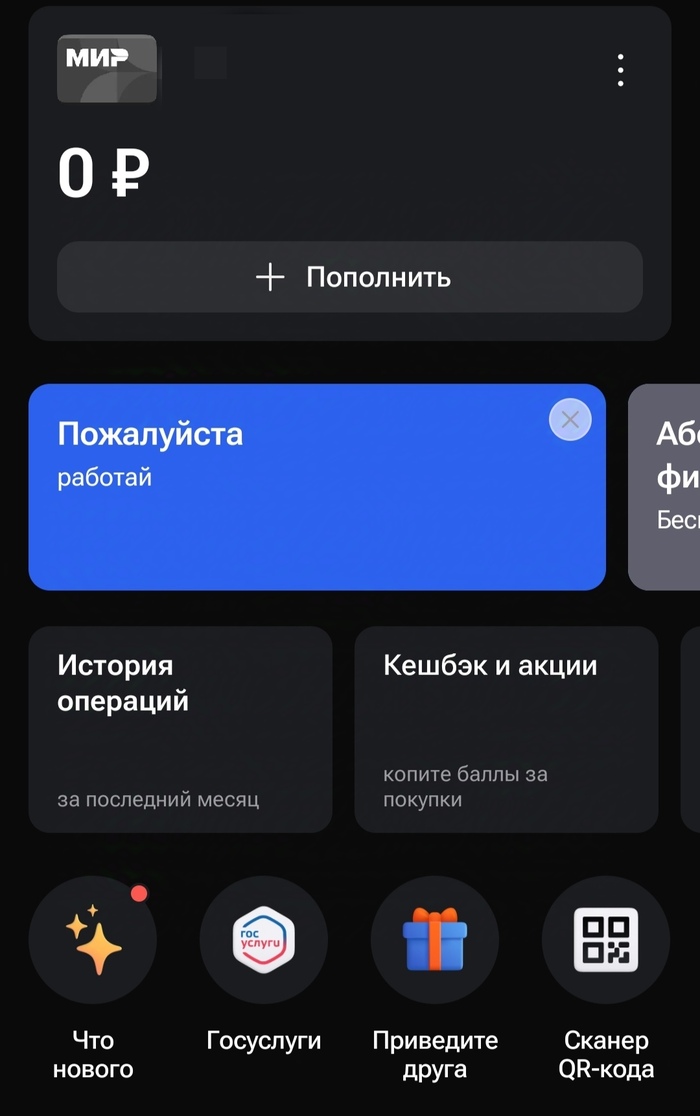
Task: Open the МИР card details
Action: coord(107,69)
